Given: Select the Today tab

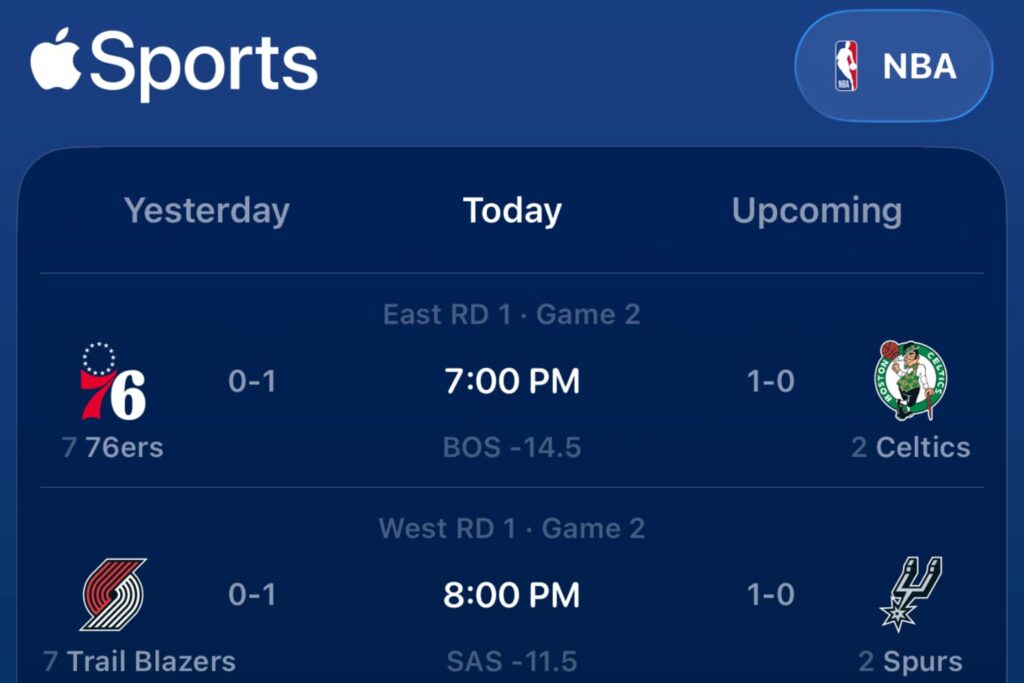Looking at the screenshot, I should [x=512, y=211].
